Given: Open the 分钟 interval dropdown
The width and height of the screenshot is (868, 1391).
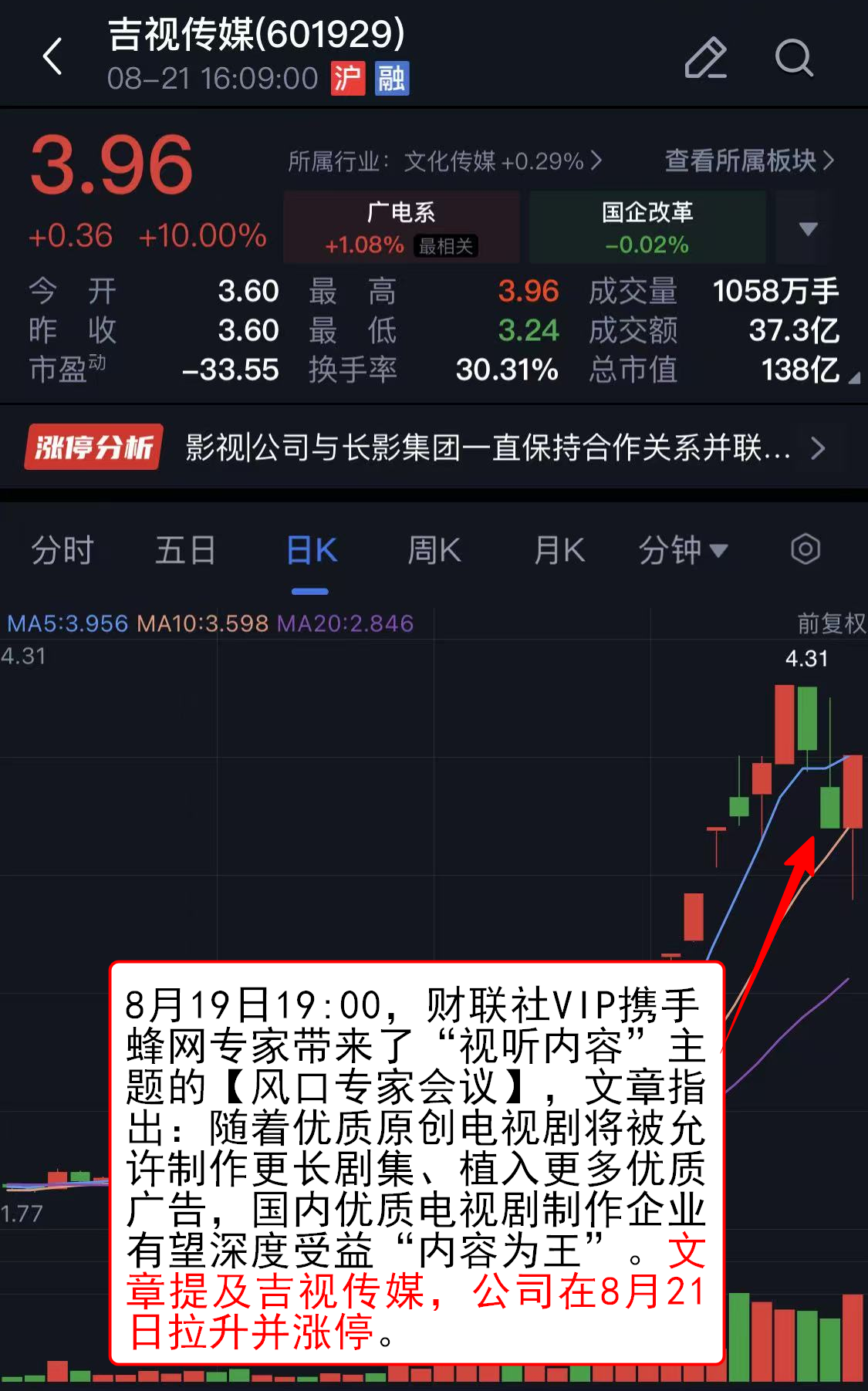Looking at the screenshot, I should click(x=683, y=551).
